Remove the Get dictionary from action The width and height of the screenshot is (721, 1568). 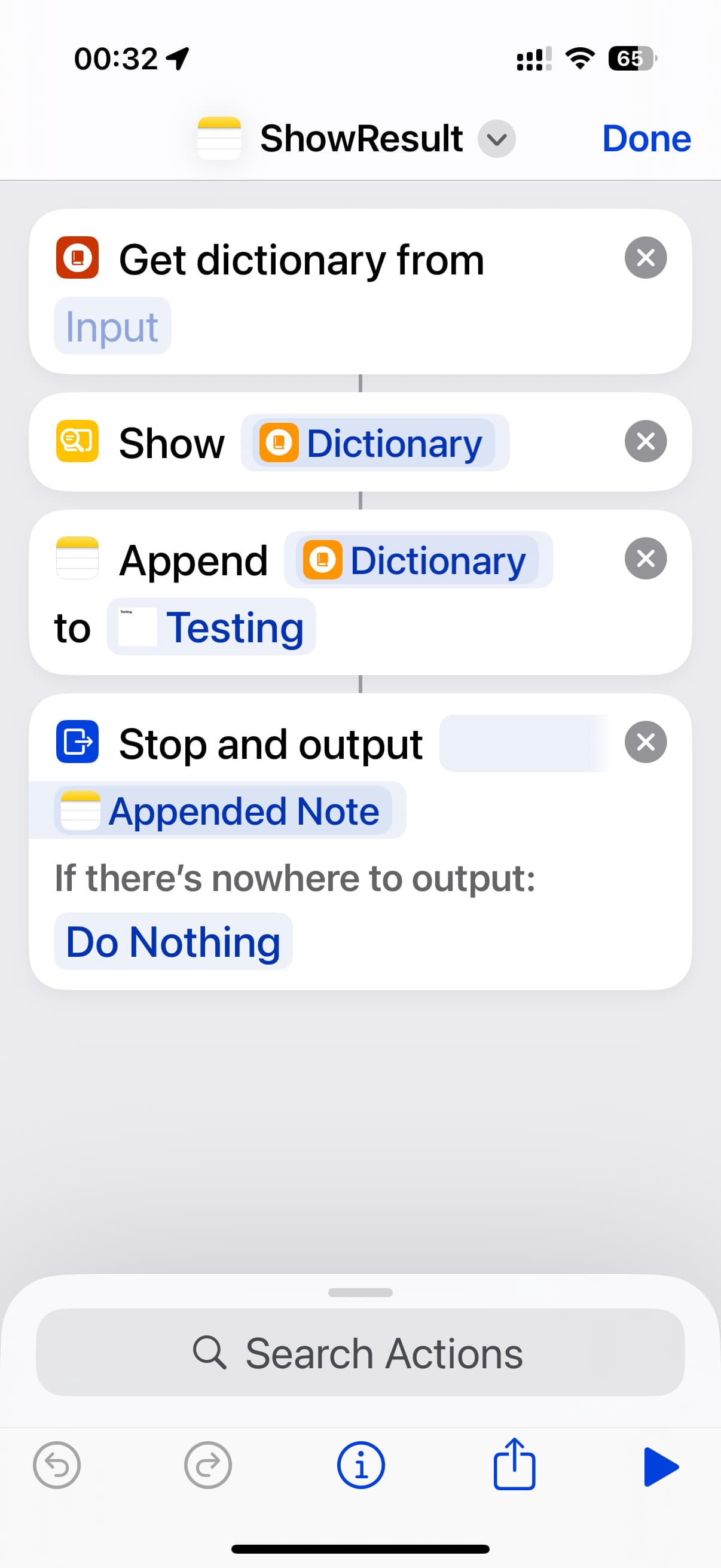pos(645,258)
